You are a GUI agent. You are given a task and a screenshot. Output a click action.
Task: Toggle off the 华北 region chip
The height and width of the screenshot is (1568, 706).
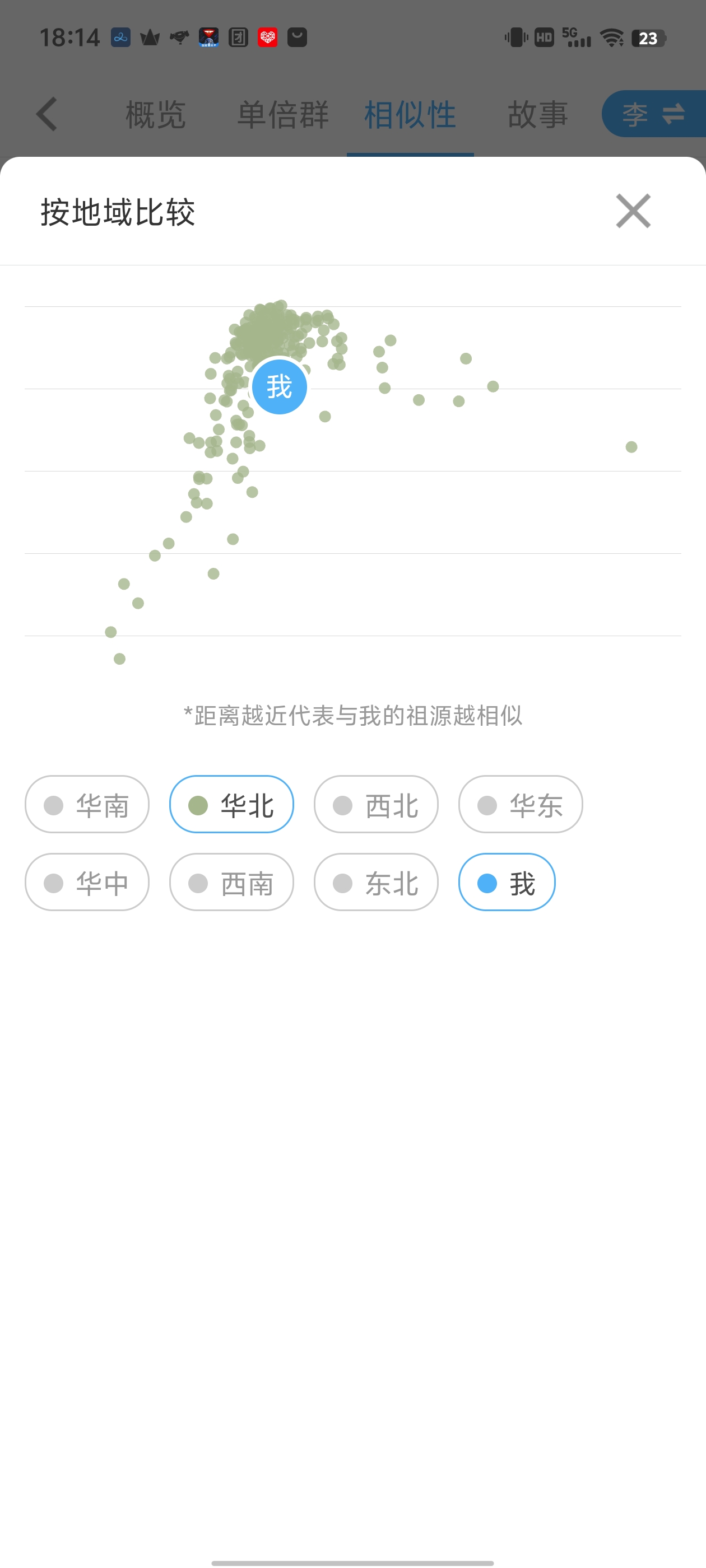[x=231, y=804]
